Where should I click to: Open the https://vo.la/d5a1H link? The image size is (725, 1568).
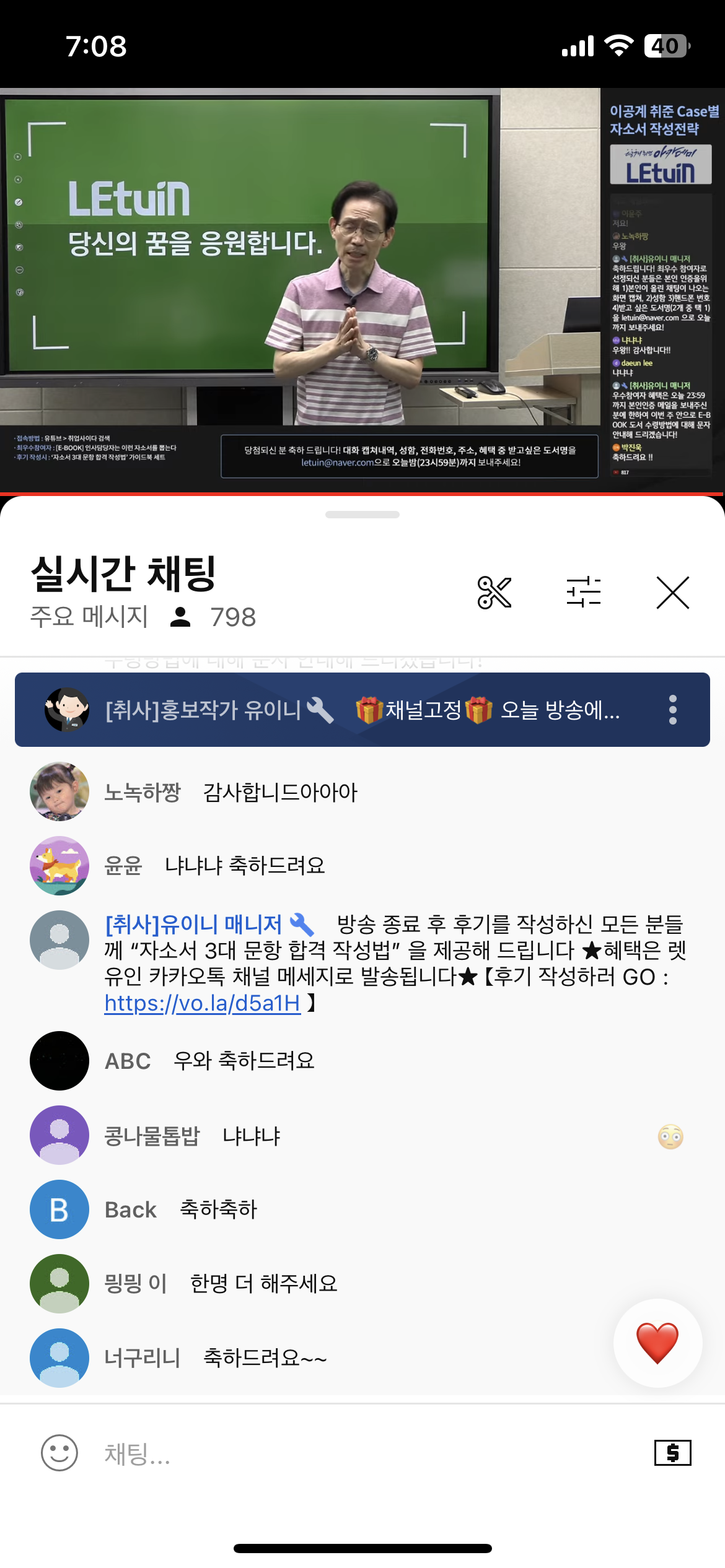[202, 1003]
